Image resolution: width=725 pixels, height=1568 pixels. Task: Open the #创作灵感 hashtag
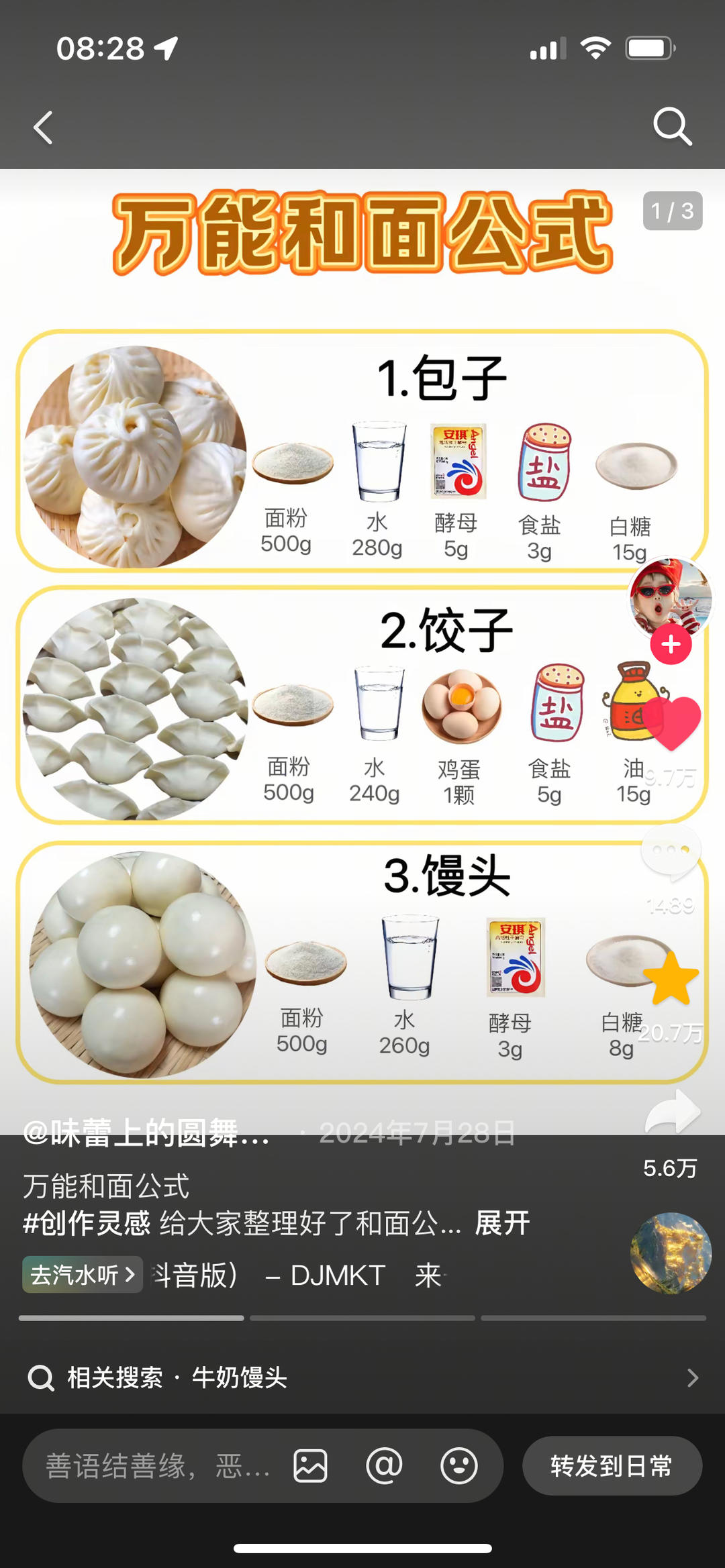(x=87, y=1223)
